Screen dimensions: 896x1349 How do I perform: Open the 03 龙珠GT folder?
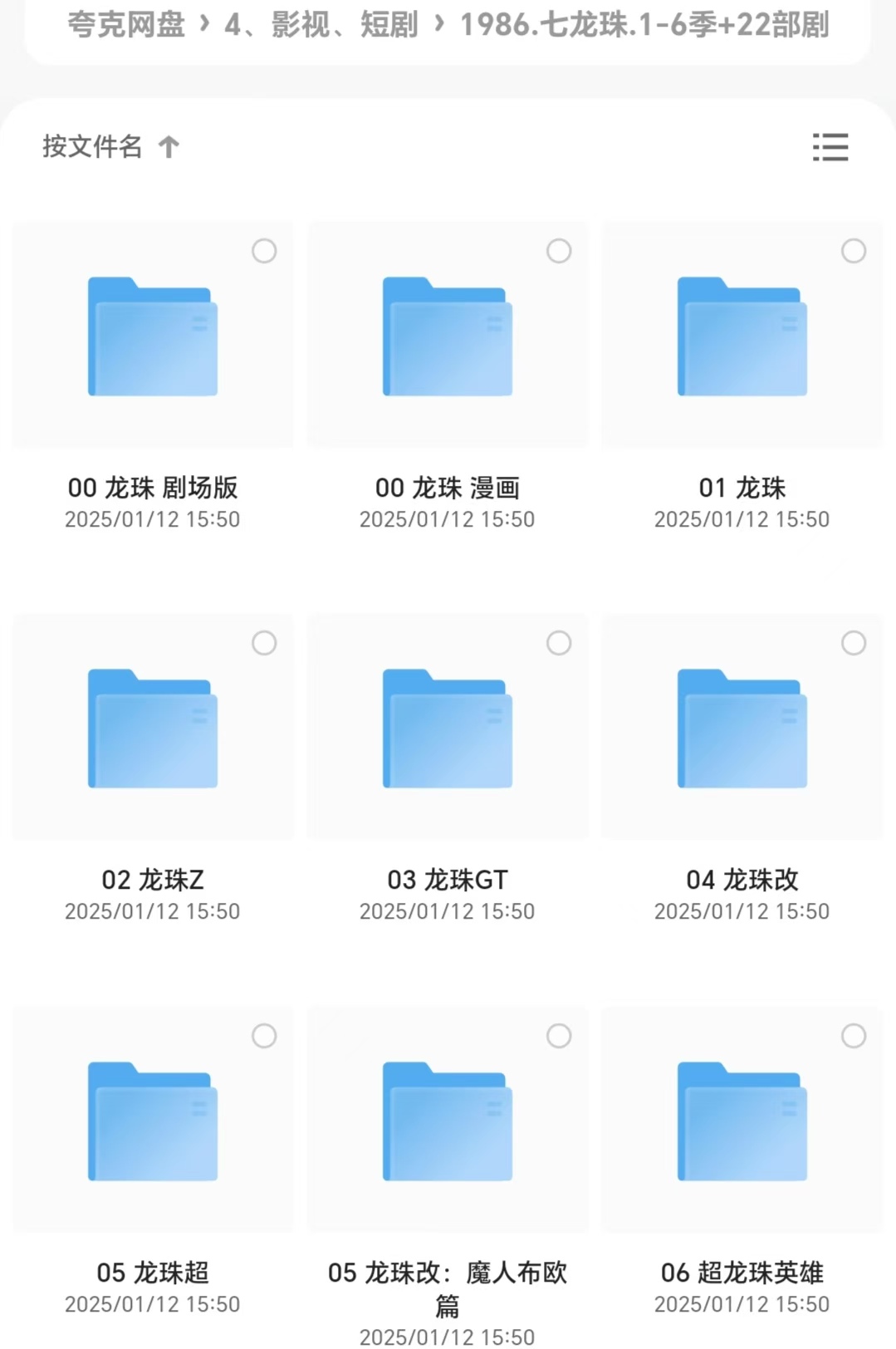point(448,728)
